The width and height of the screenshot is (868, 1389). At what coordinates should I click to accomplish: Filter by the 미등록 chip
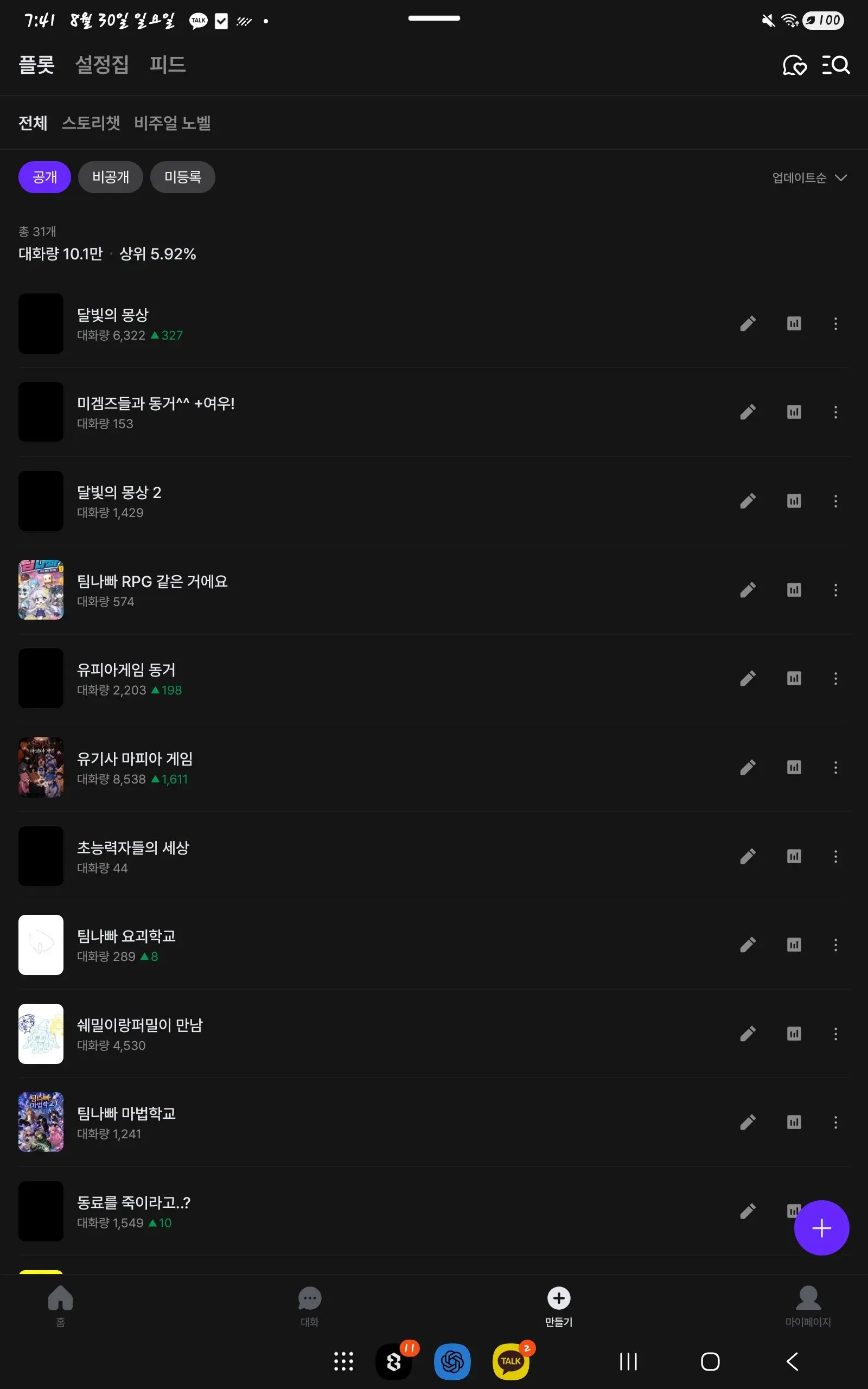[x=183, y=177]
